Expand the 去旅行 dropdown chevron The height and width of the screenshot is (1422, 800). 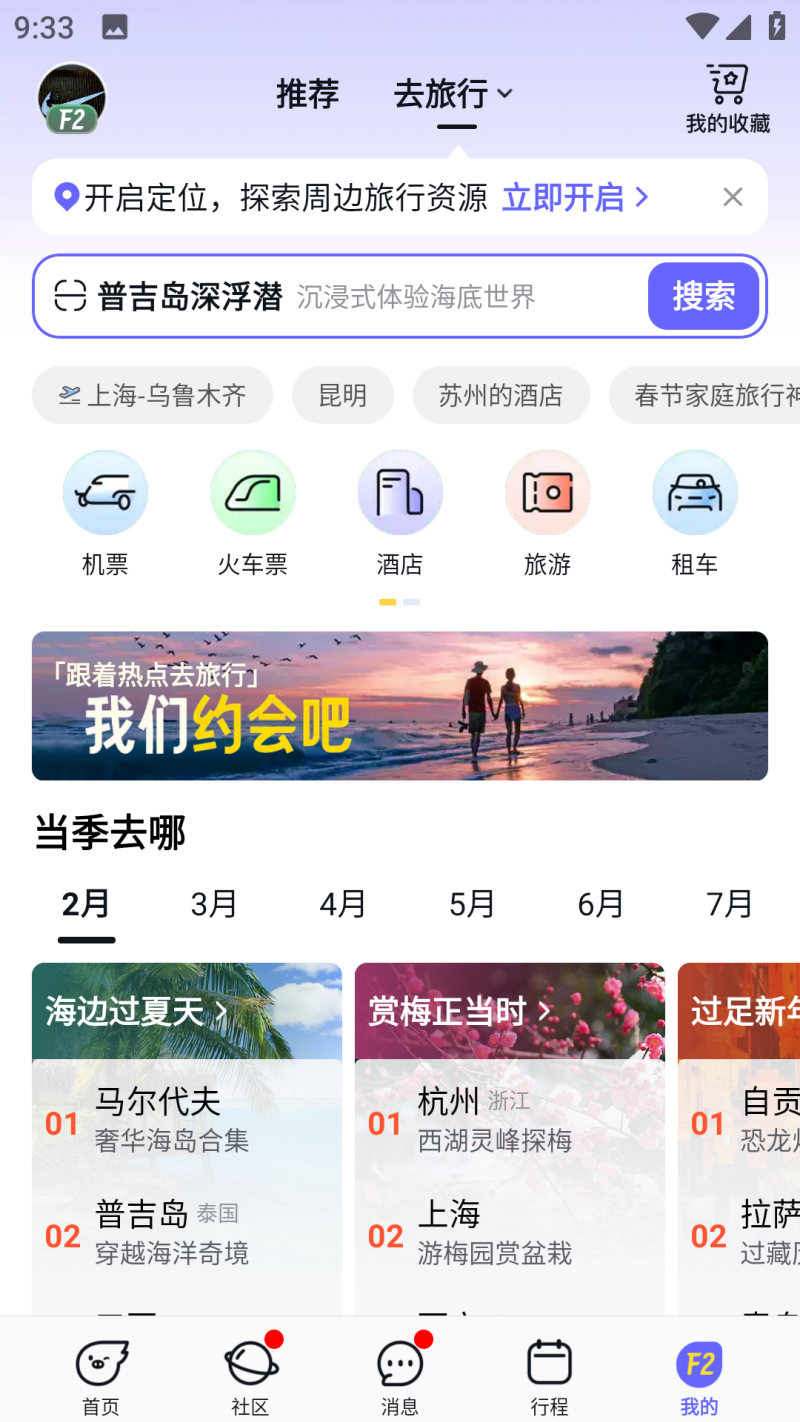click(x=506, y=94)
